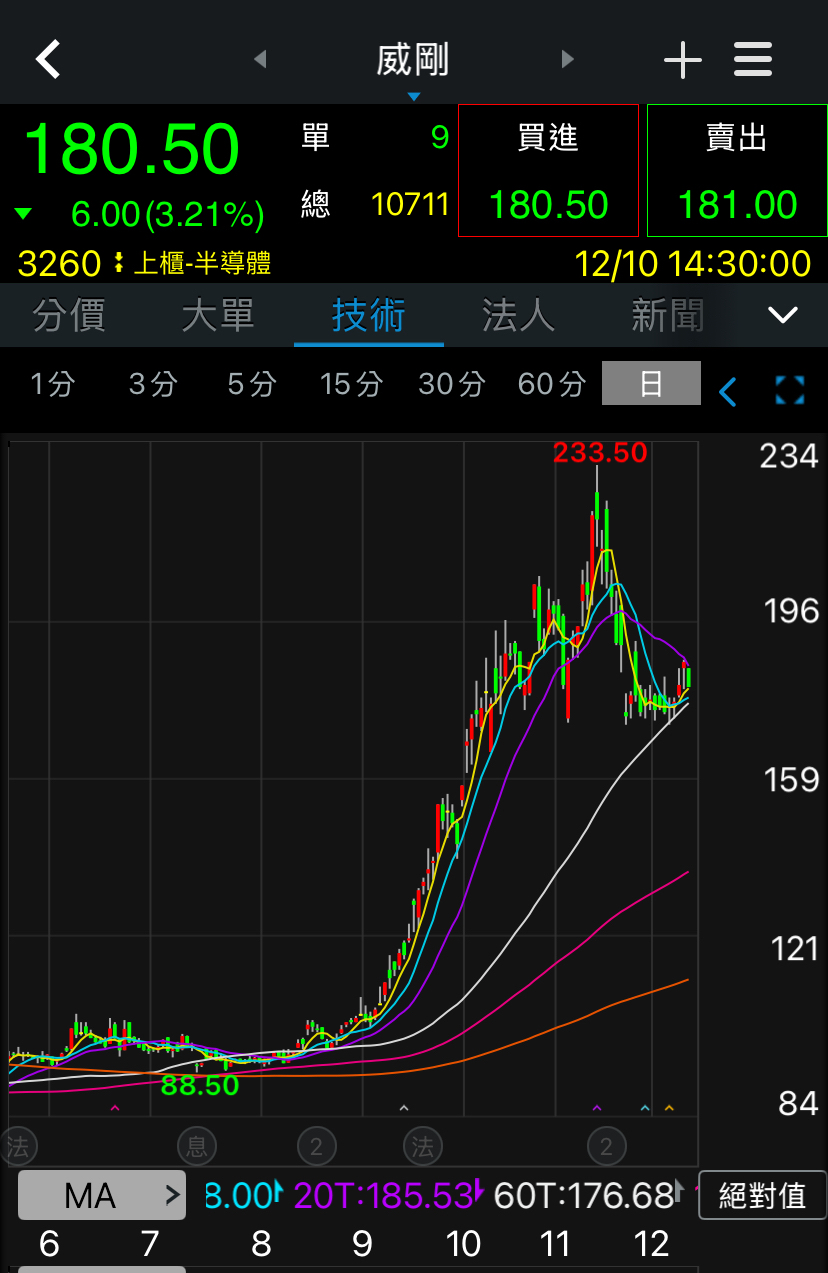The width and height of the screenshot is (828, 1273).
Task: Enable 絕對值 scale mode
Action: click(763, 1196)
